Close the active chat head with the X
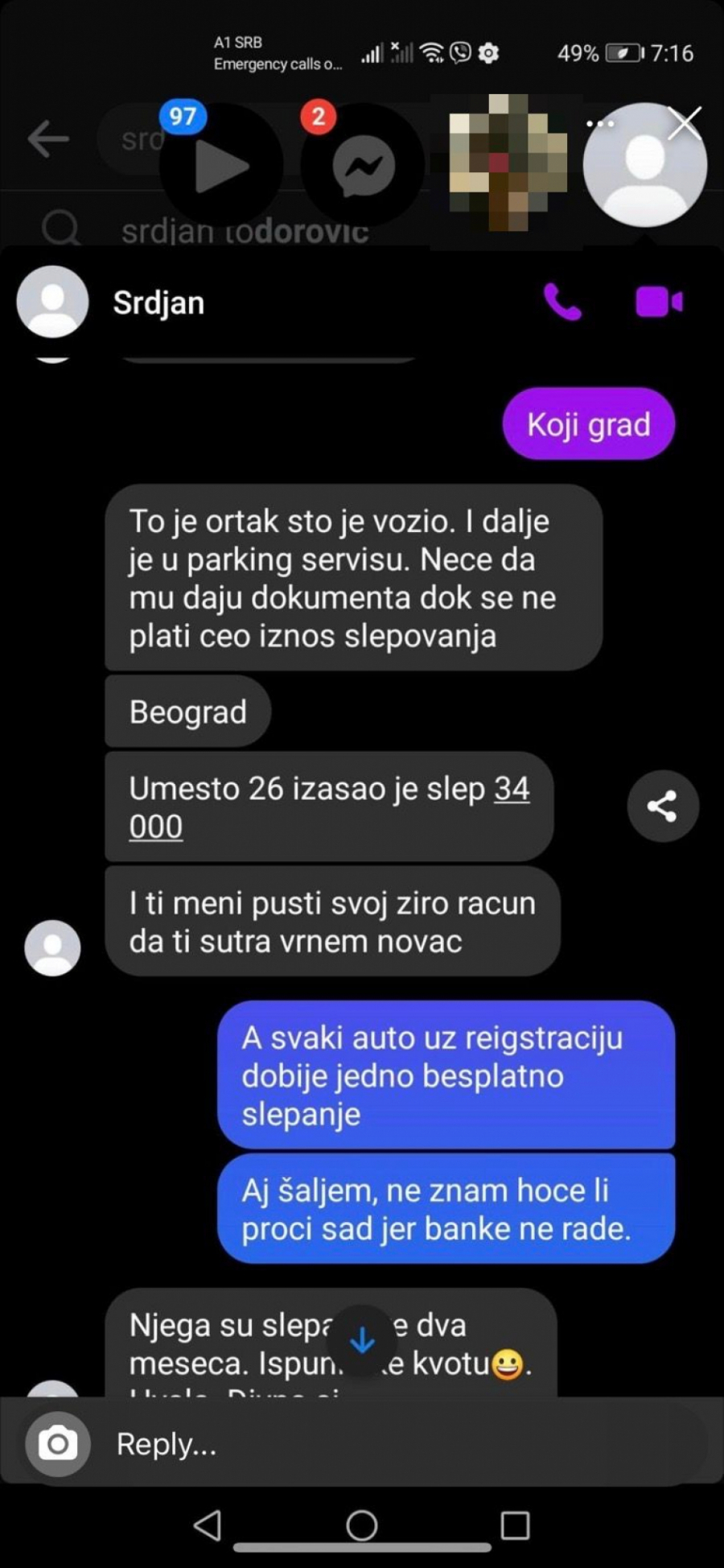724x1568 pixels. [x=685, y=123]
